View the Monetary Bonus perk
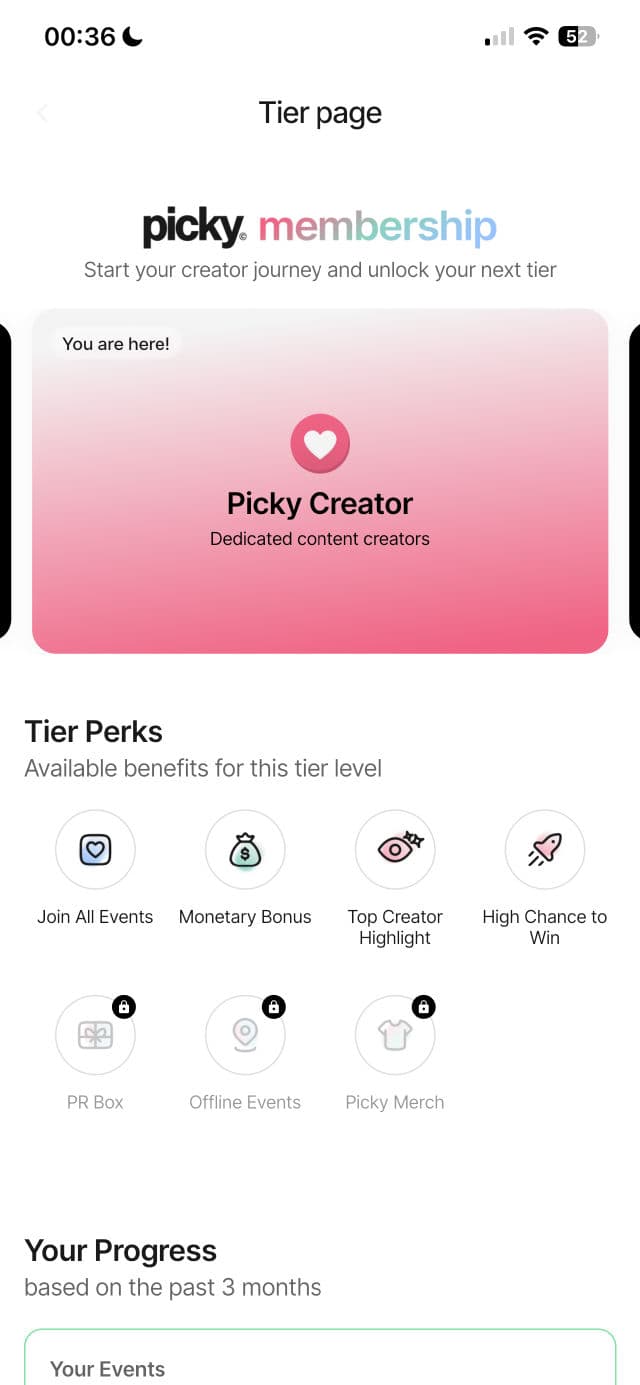The height and width of the screenshot is (1385, 640). click(245, 850)
